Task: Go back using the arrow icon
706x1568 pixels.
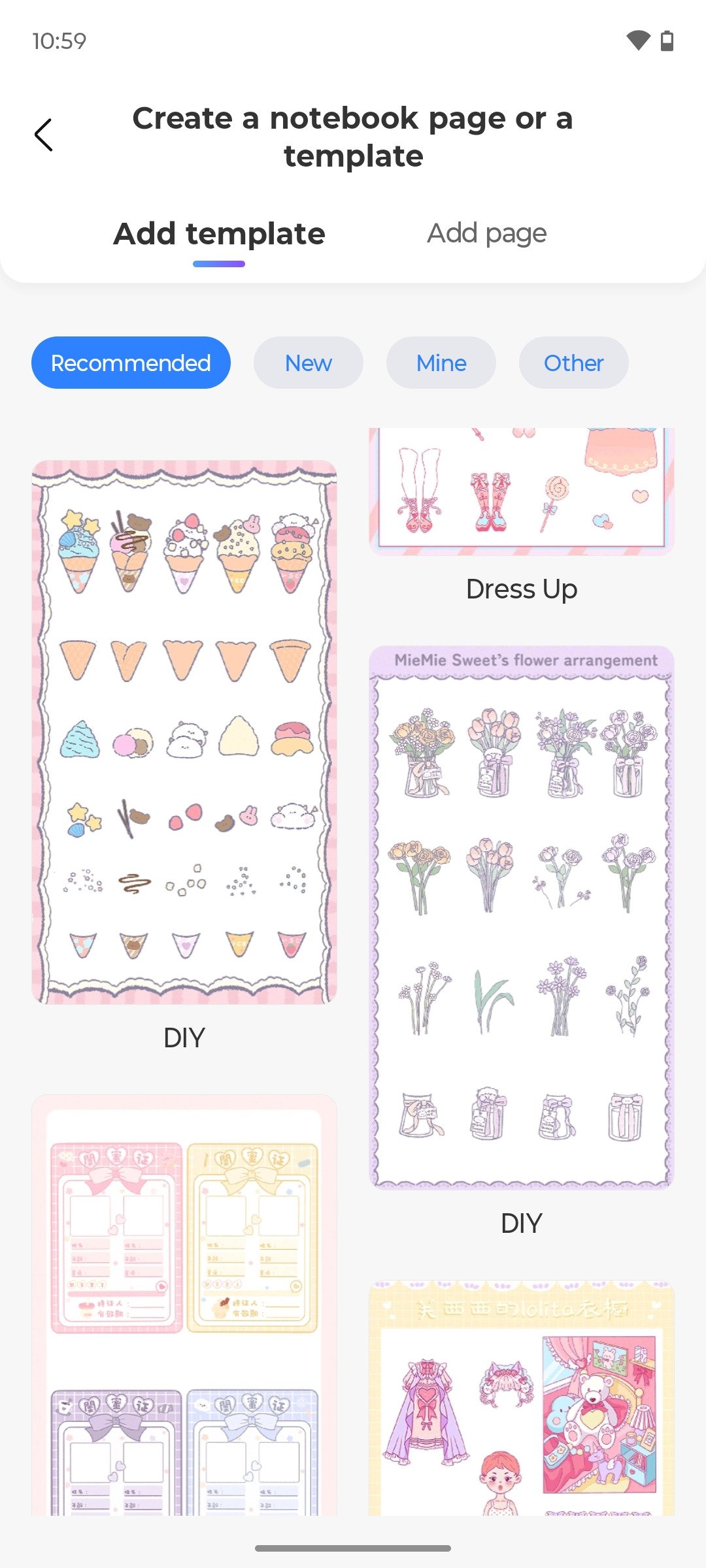Action: coord(43,135)
